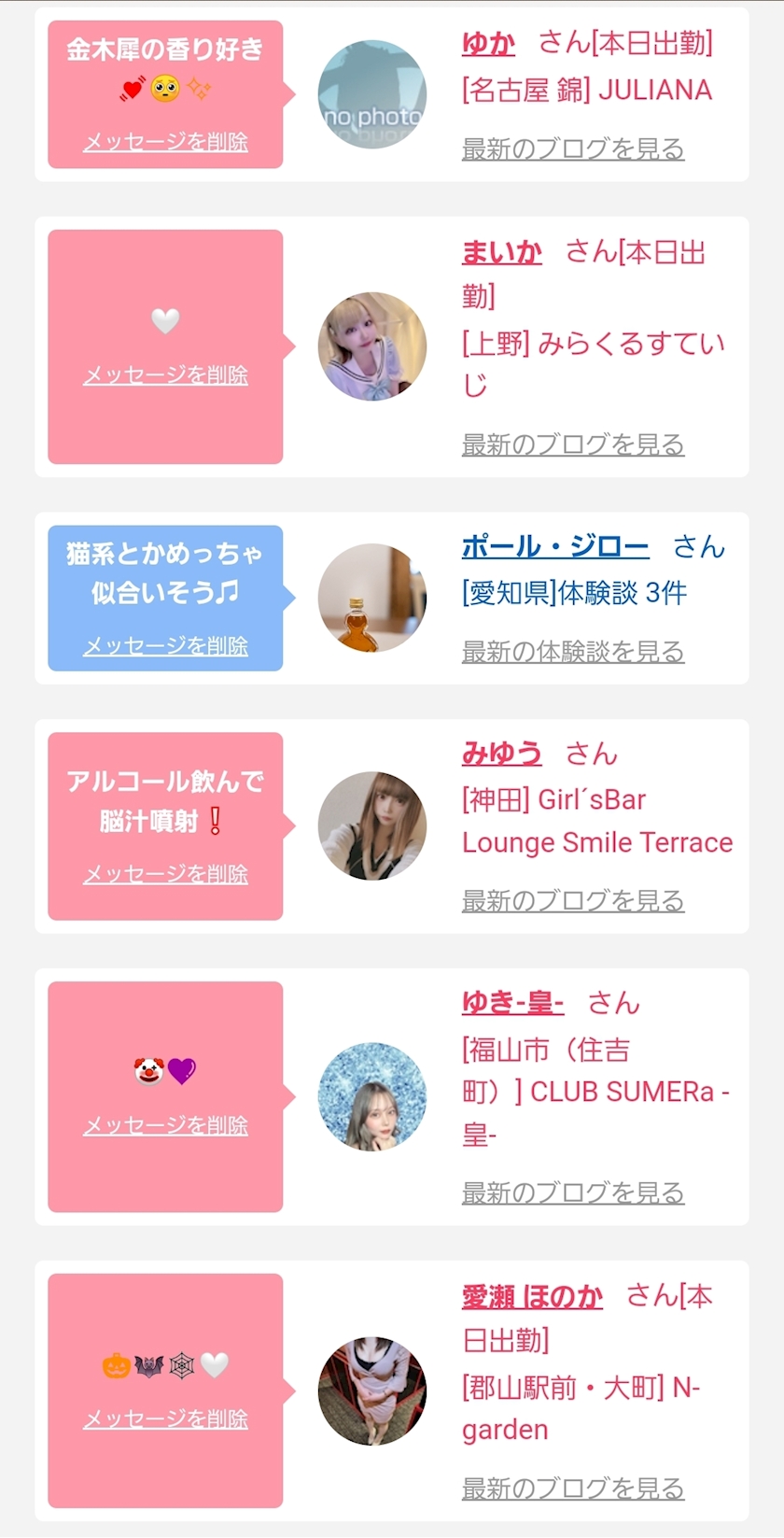Tap まいか's round profile photo
Viewport: 784px width, 1538px height.
coord(371,346)
